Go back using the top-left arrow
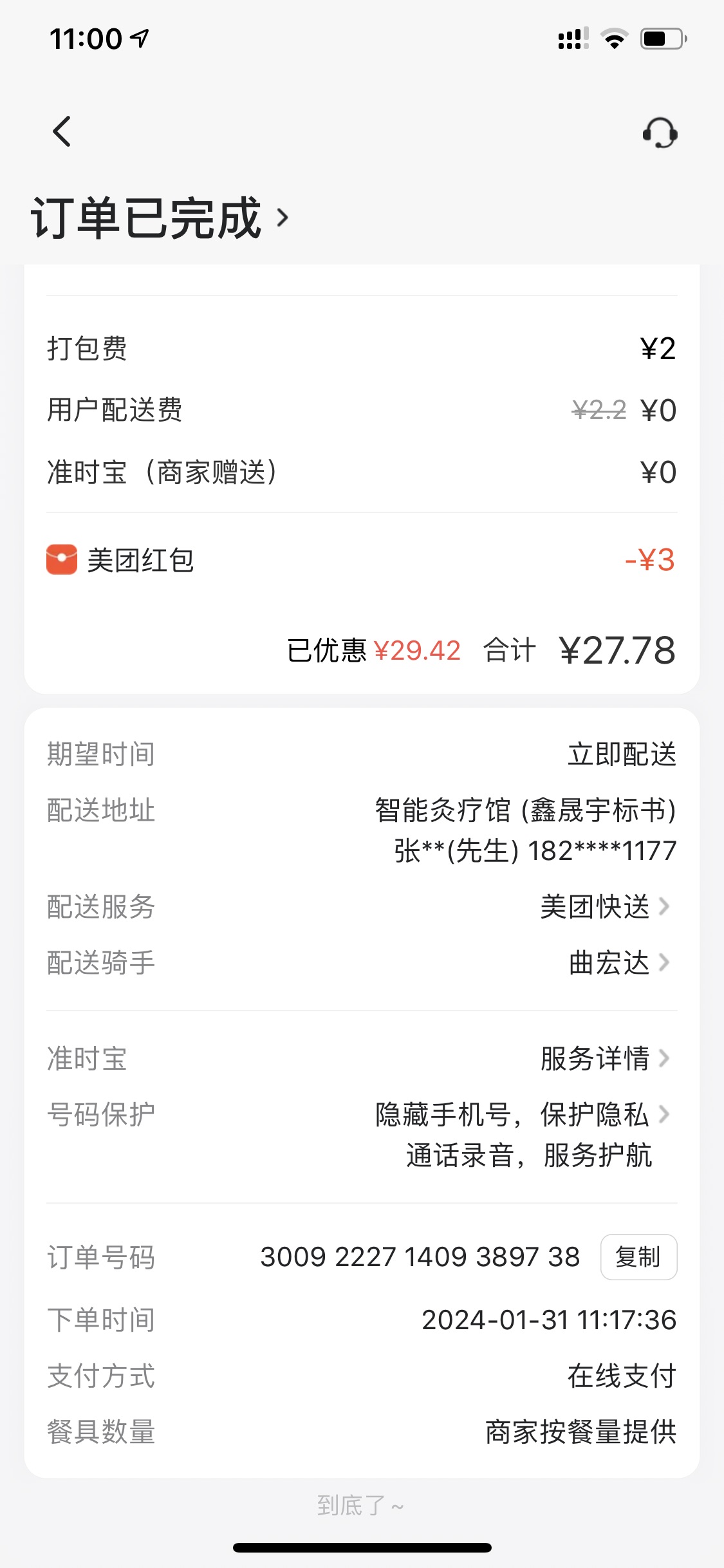Image resolution: width=724 pixels, height=1568 pixels. (62, 132)
